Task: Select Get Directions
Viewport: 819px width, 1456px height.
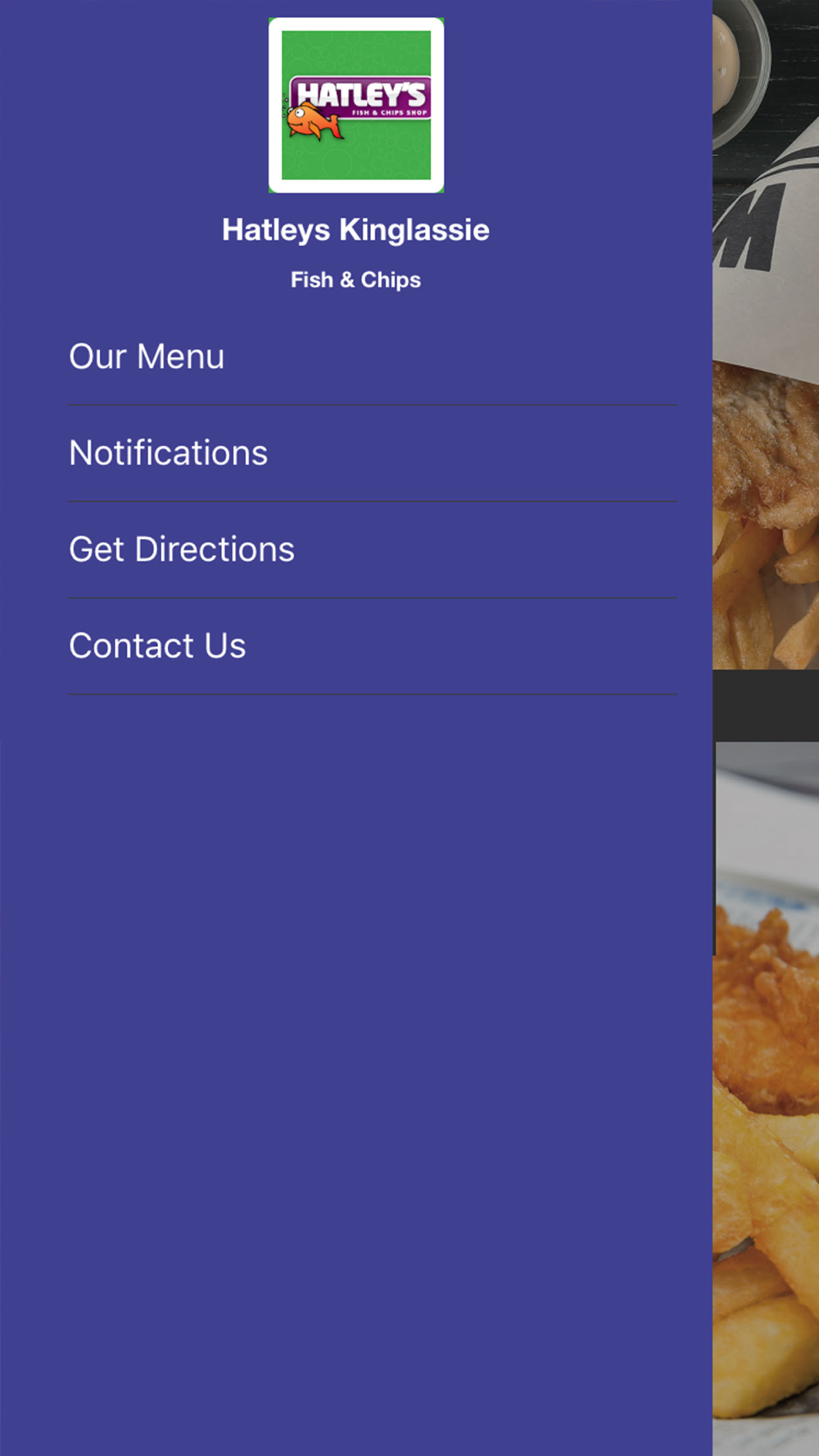Action: 373,550
